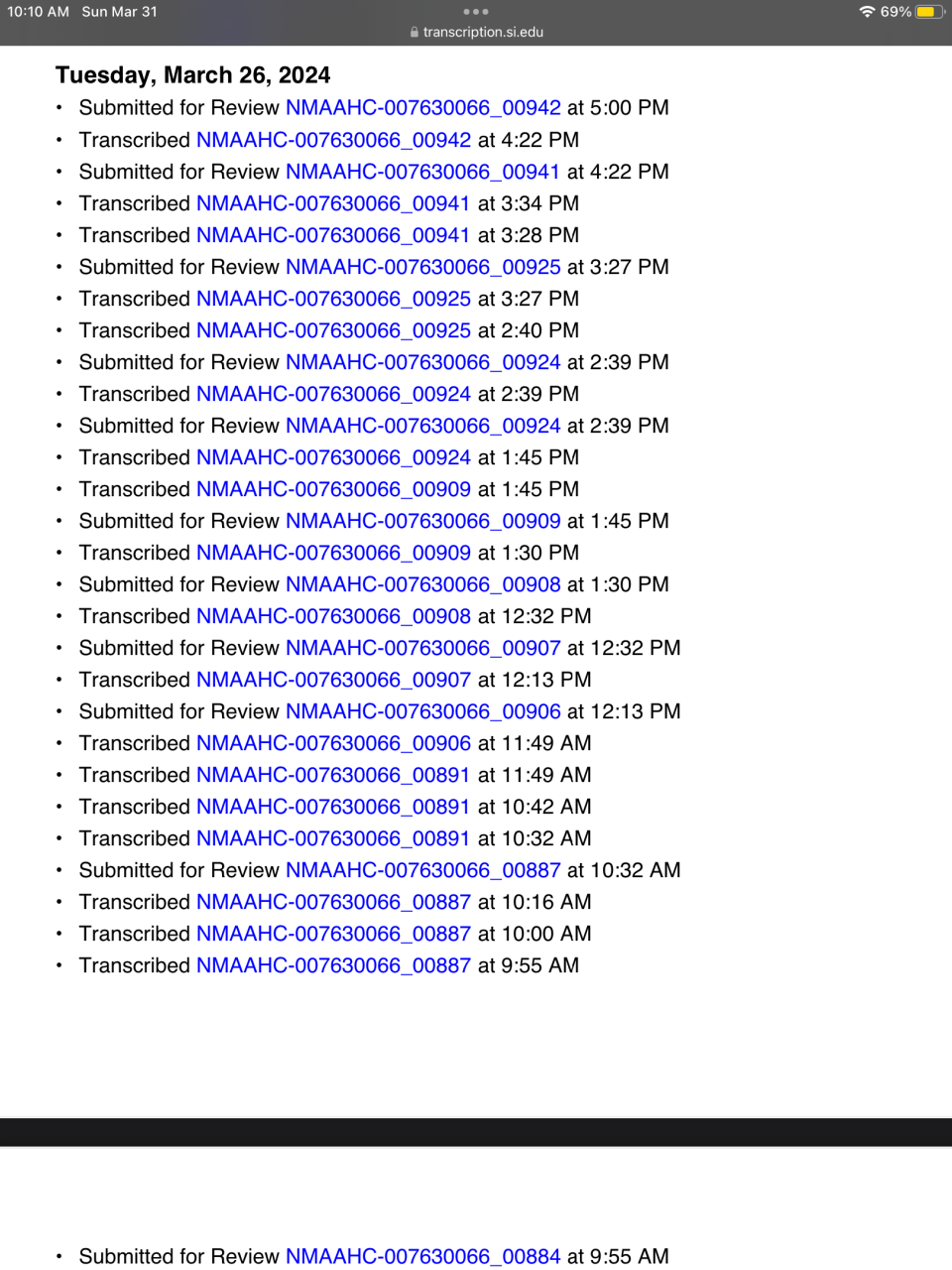952x1270 pixels.
Task: Open 00942 link transcribed at 4:22 PM
Action: 333,140
